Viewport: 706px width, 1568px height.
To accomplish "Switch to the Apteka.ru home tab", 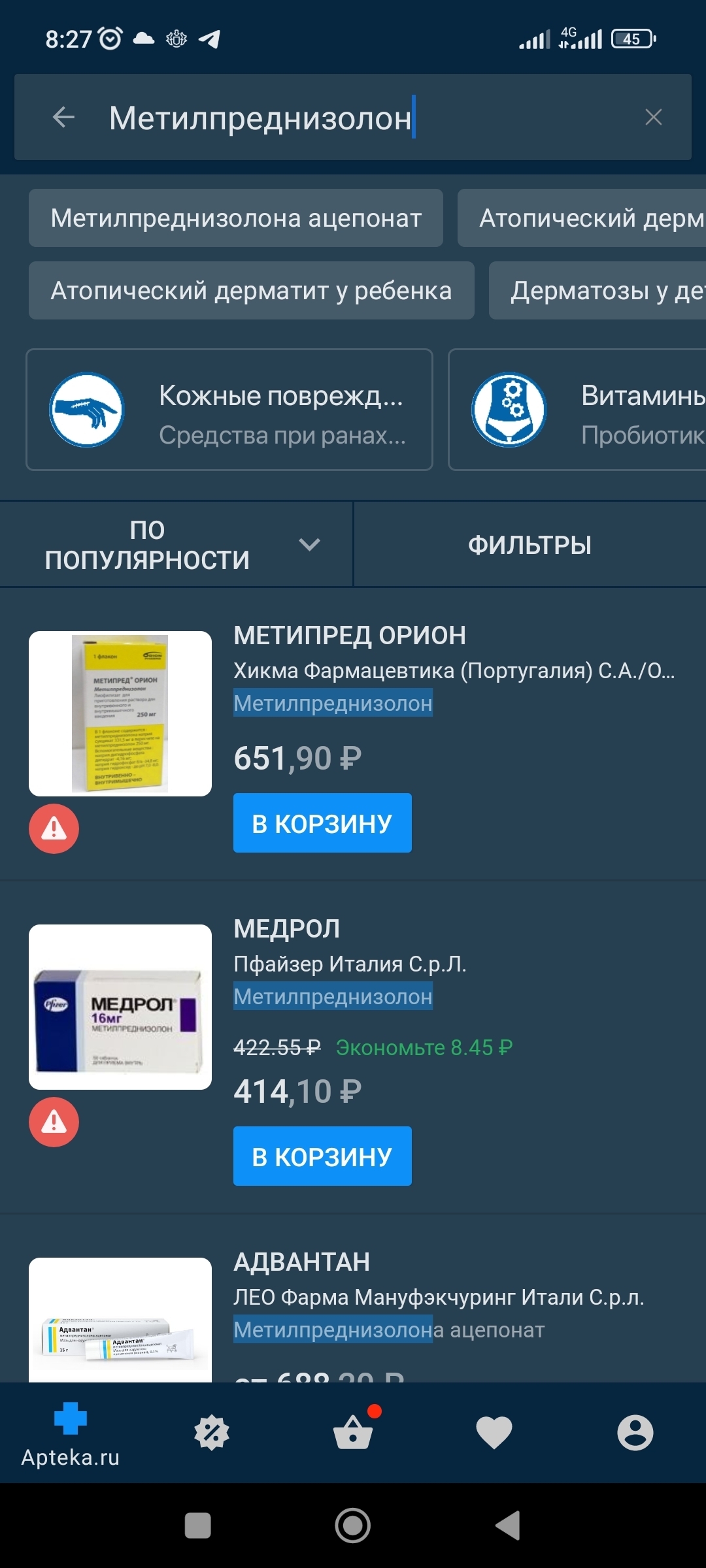I will [x=71, y=1433].
